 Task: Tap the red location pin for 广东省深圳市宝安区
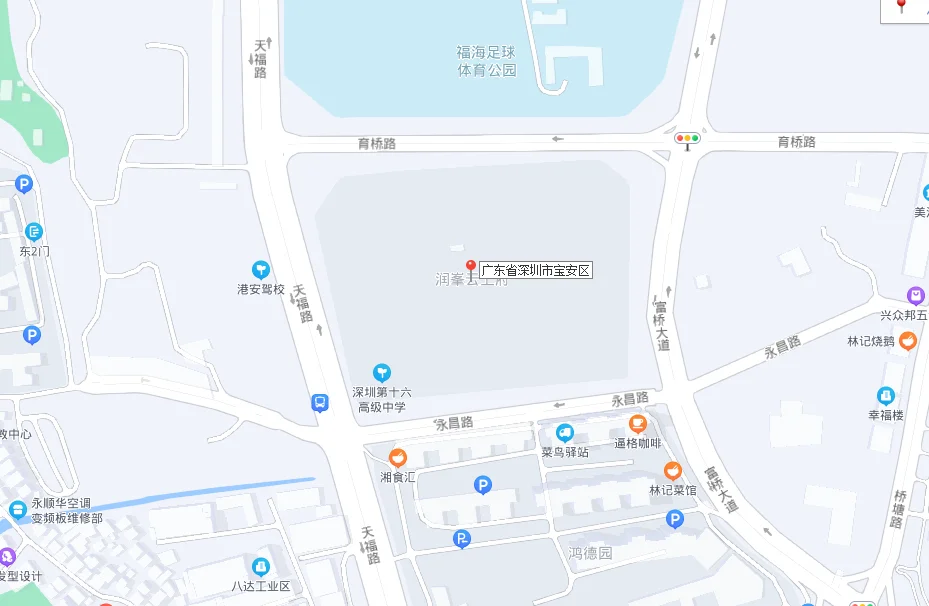tap(471, 267)
